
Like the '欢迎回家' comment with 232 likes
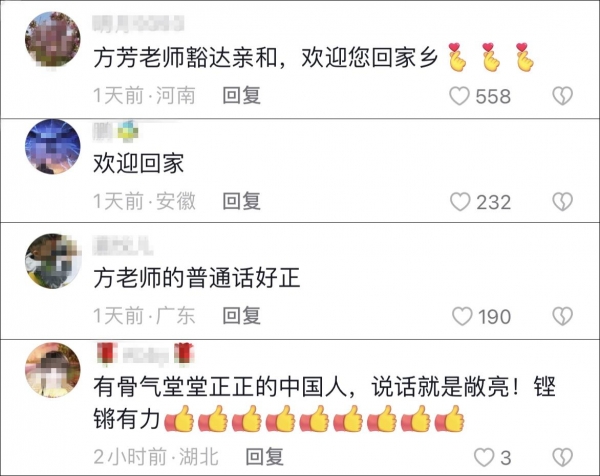tap(460, 202)
